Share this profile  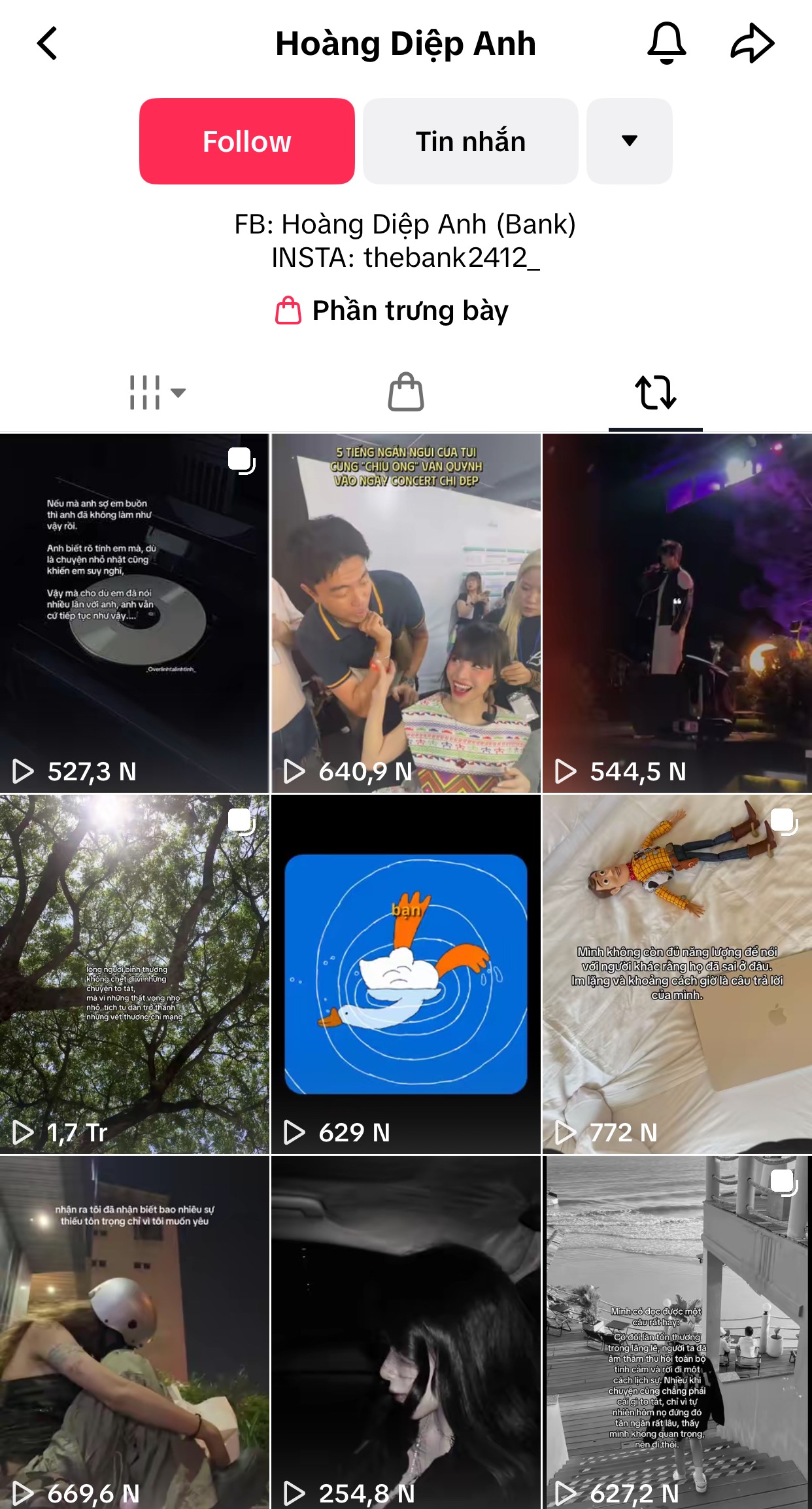752,44
